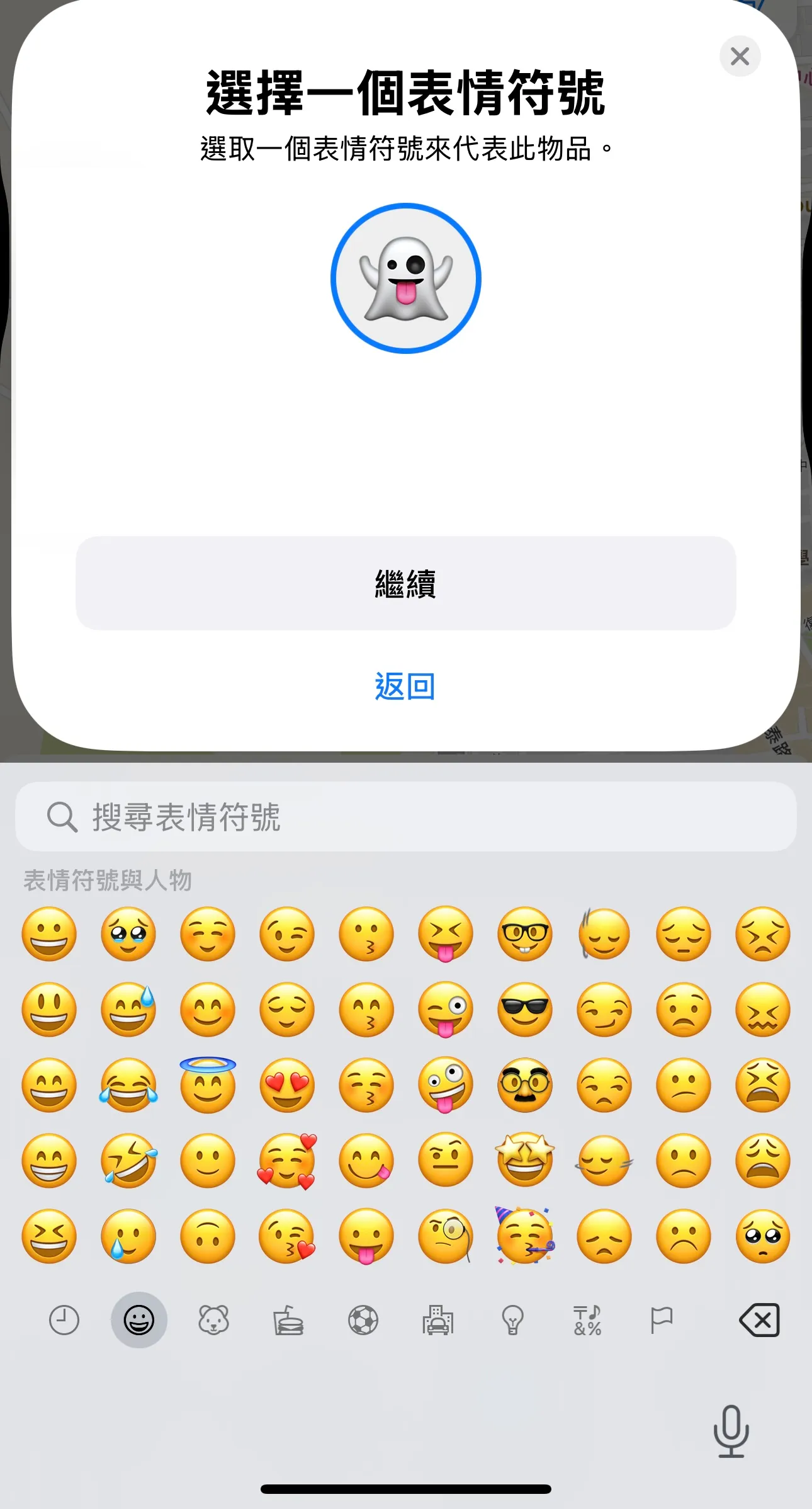The image size is (812, 1509).
Task: Select the party face emoji with hat
Action: (525, 1236)
